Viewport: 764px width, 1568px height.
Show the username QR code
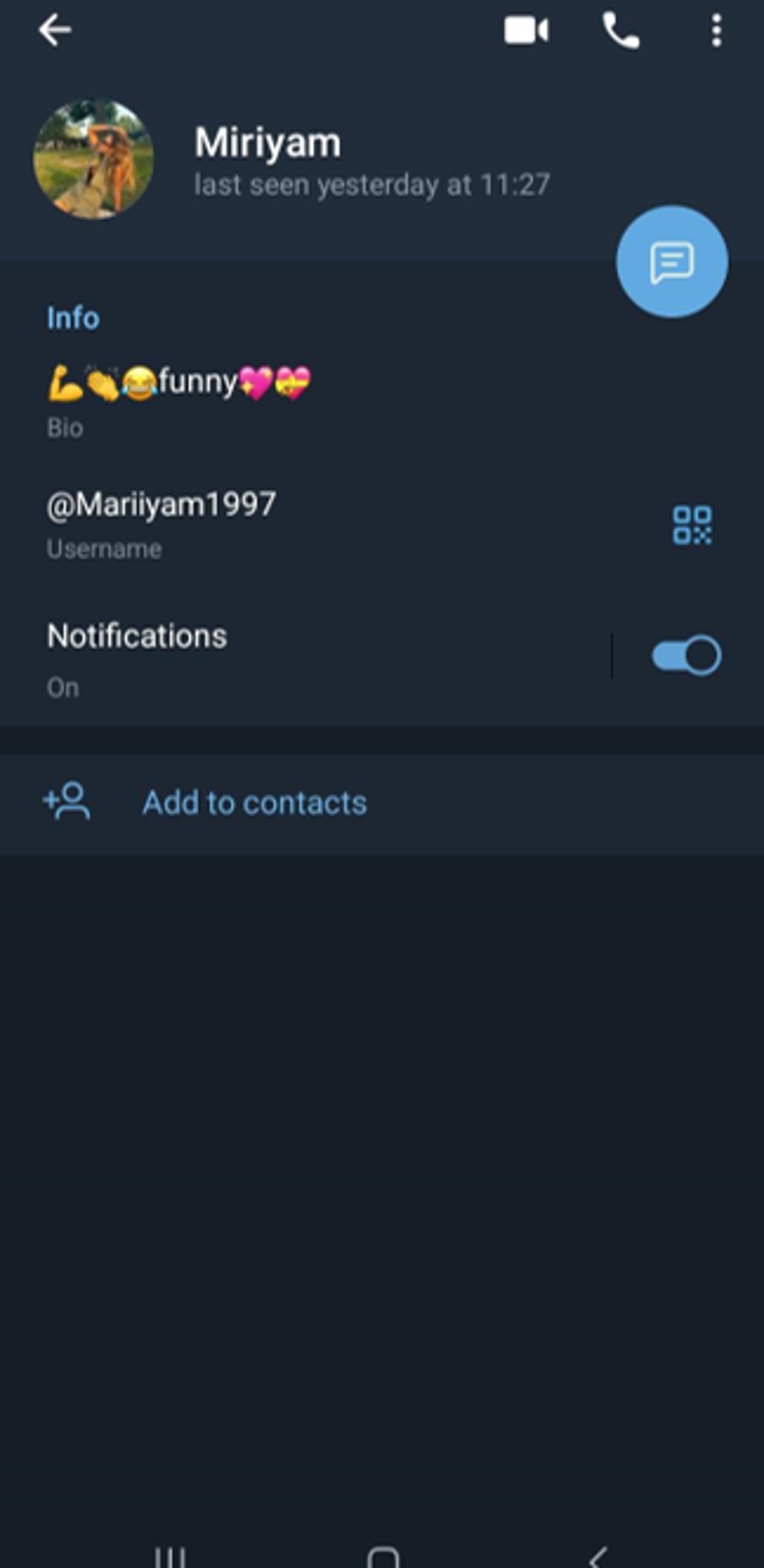coord(691,524)
